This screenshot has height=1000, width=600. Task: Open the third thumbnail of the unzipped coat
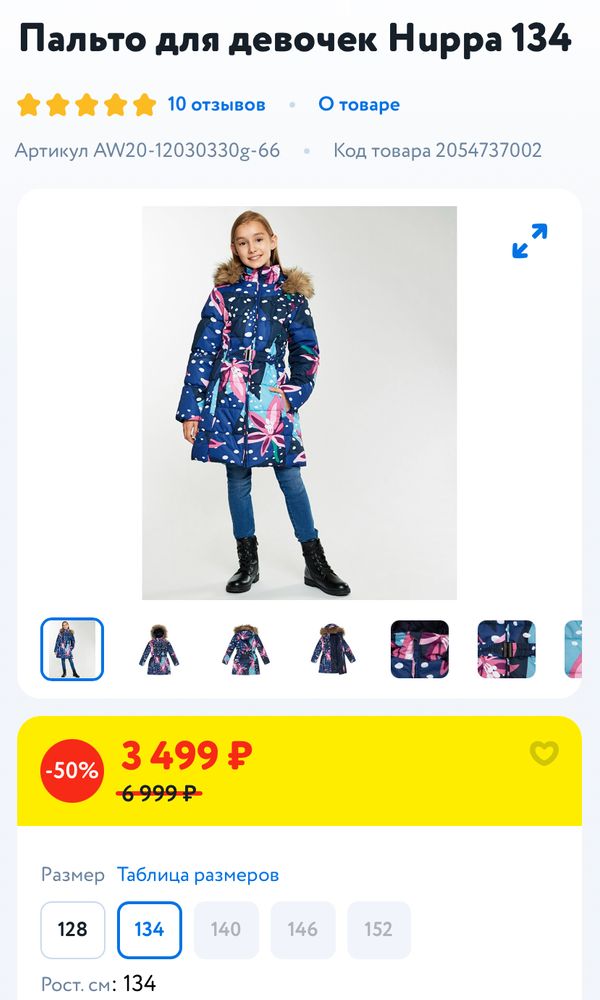tap(245, 650)
